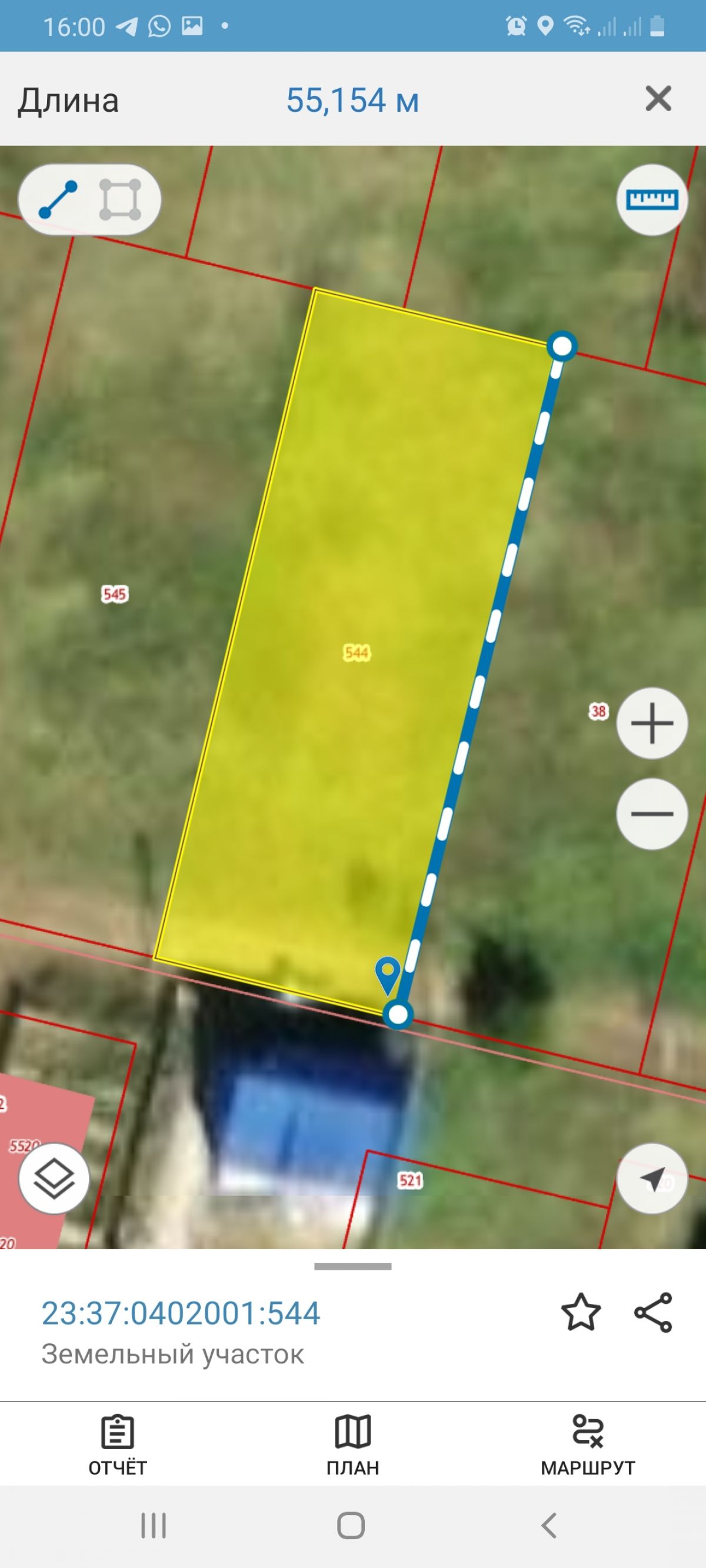Share this land parcel
The image size is (706, 1568).
click(x=653, y=1312)
